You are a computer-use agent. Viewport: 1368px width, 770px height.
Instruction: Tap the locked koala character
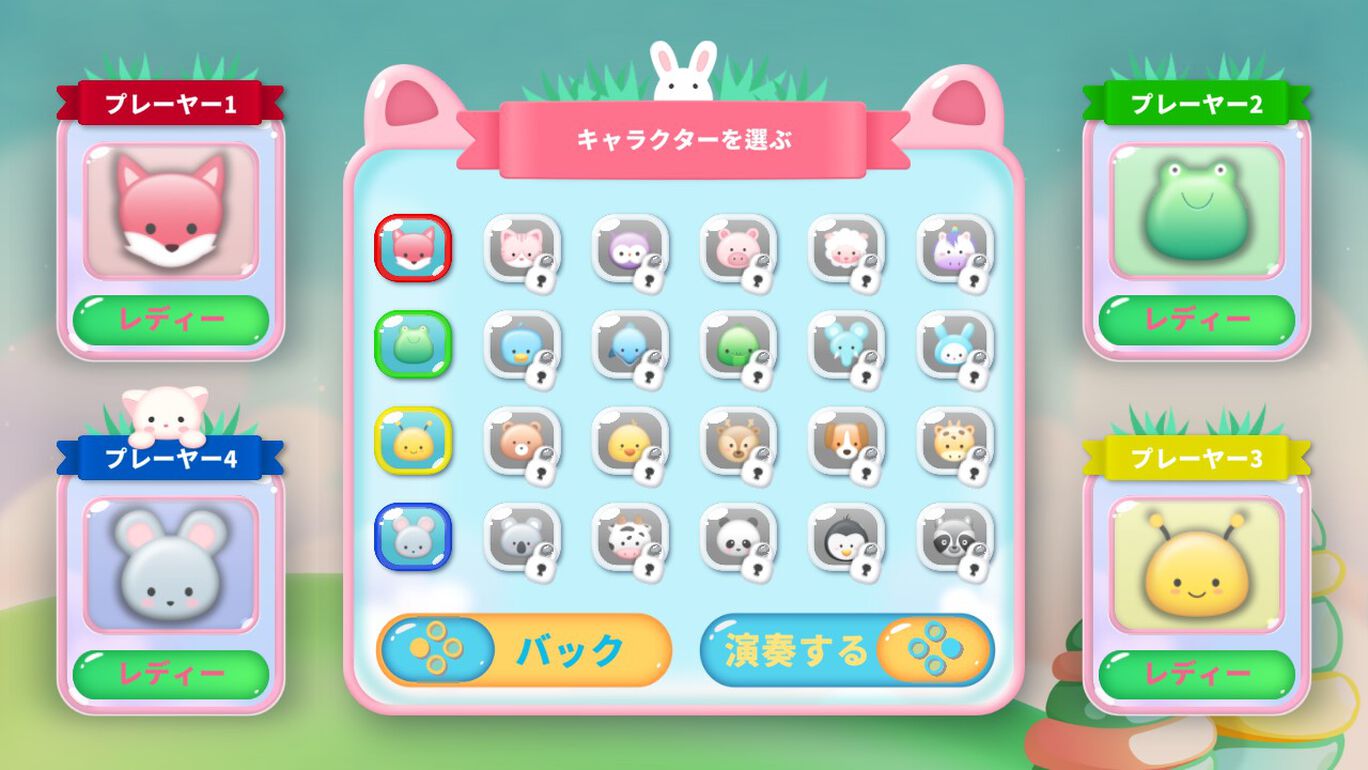tap(522, 537)
